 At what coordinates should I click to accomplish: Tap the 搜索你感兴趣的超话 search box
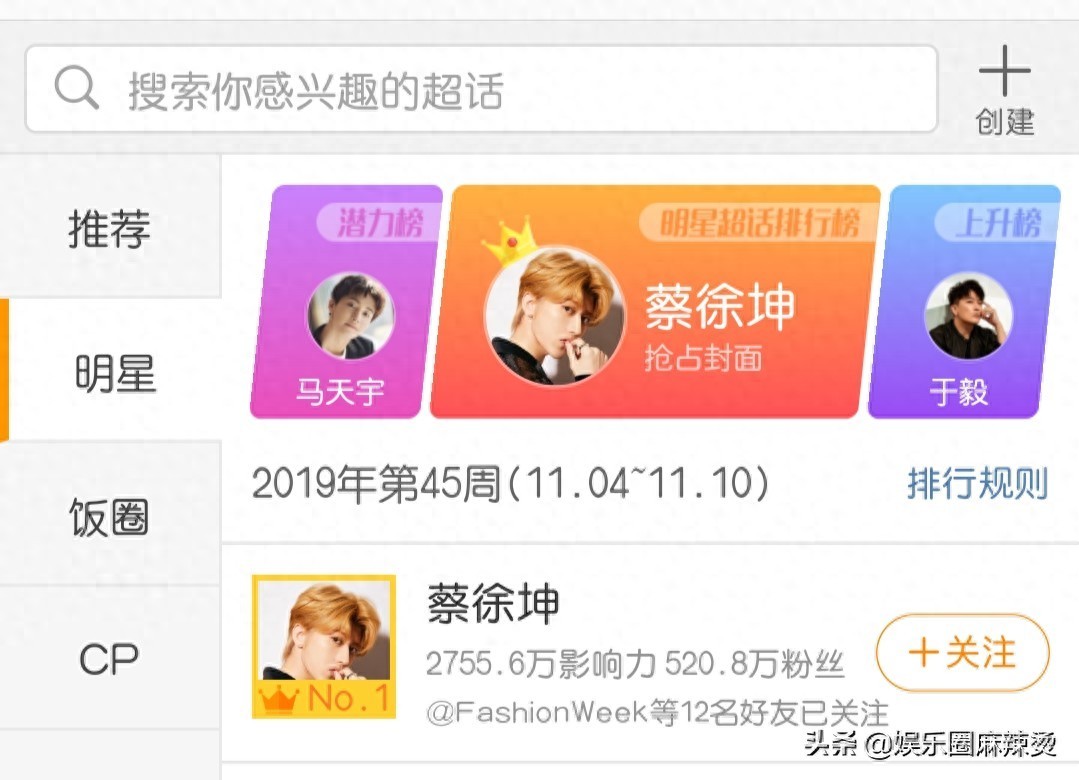coord(480,89)
